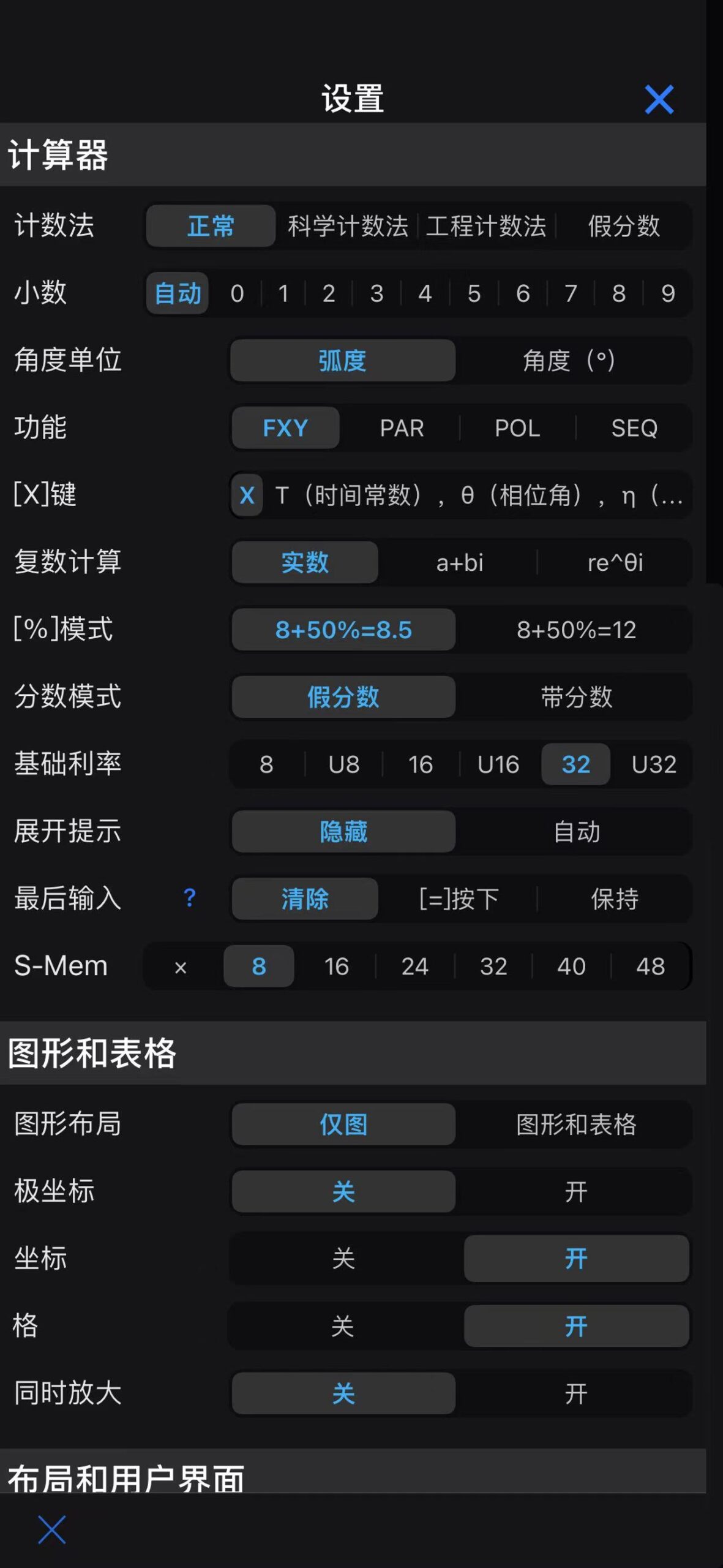Tap the X icon at the bottom left
The width and height of the screenshot is (723, 1568).
51,1530
